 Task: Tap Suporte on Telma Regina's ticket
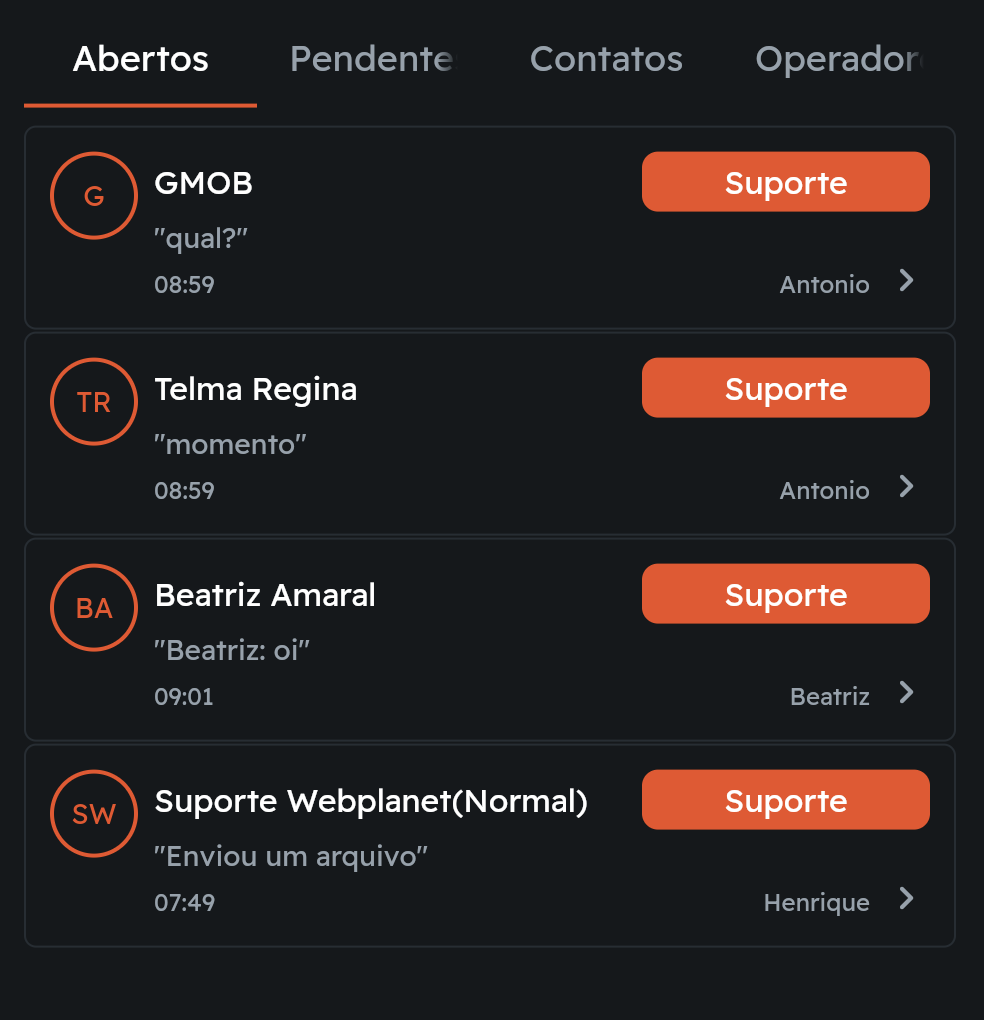click(785, 388)
